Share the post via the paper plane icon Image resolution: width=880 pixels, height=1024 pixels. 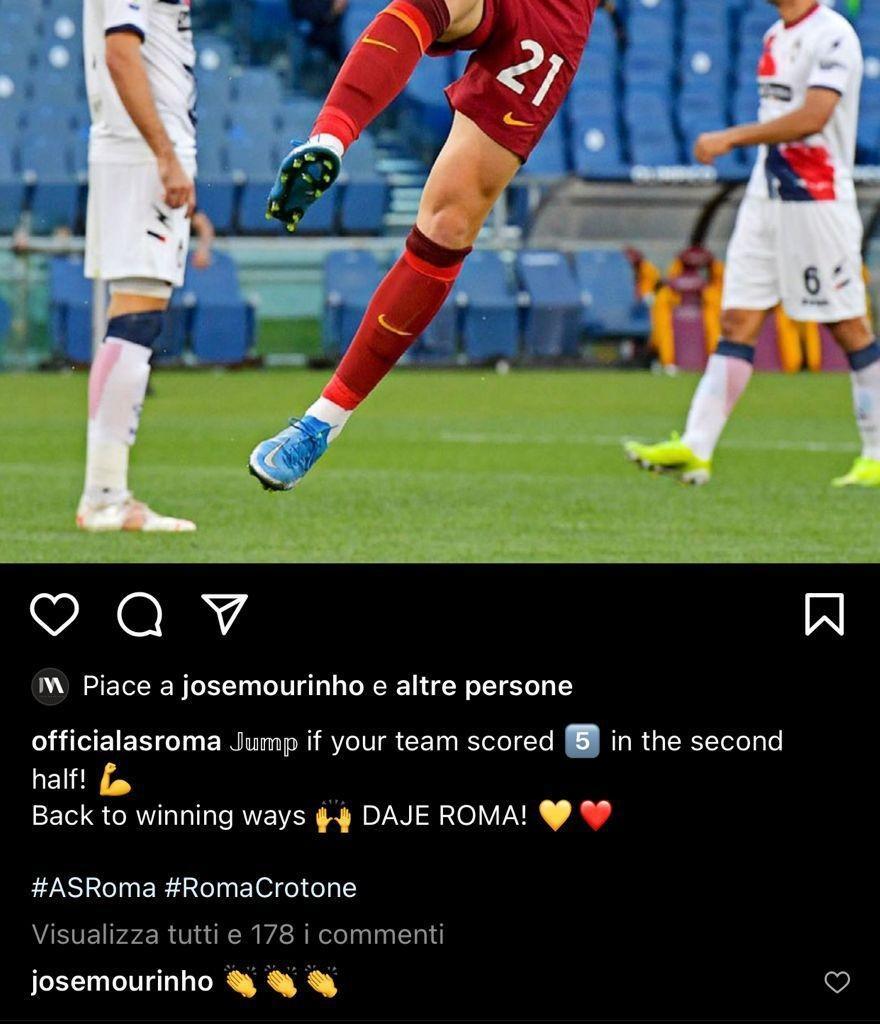pos(224,614)
